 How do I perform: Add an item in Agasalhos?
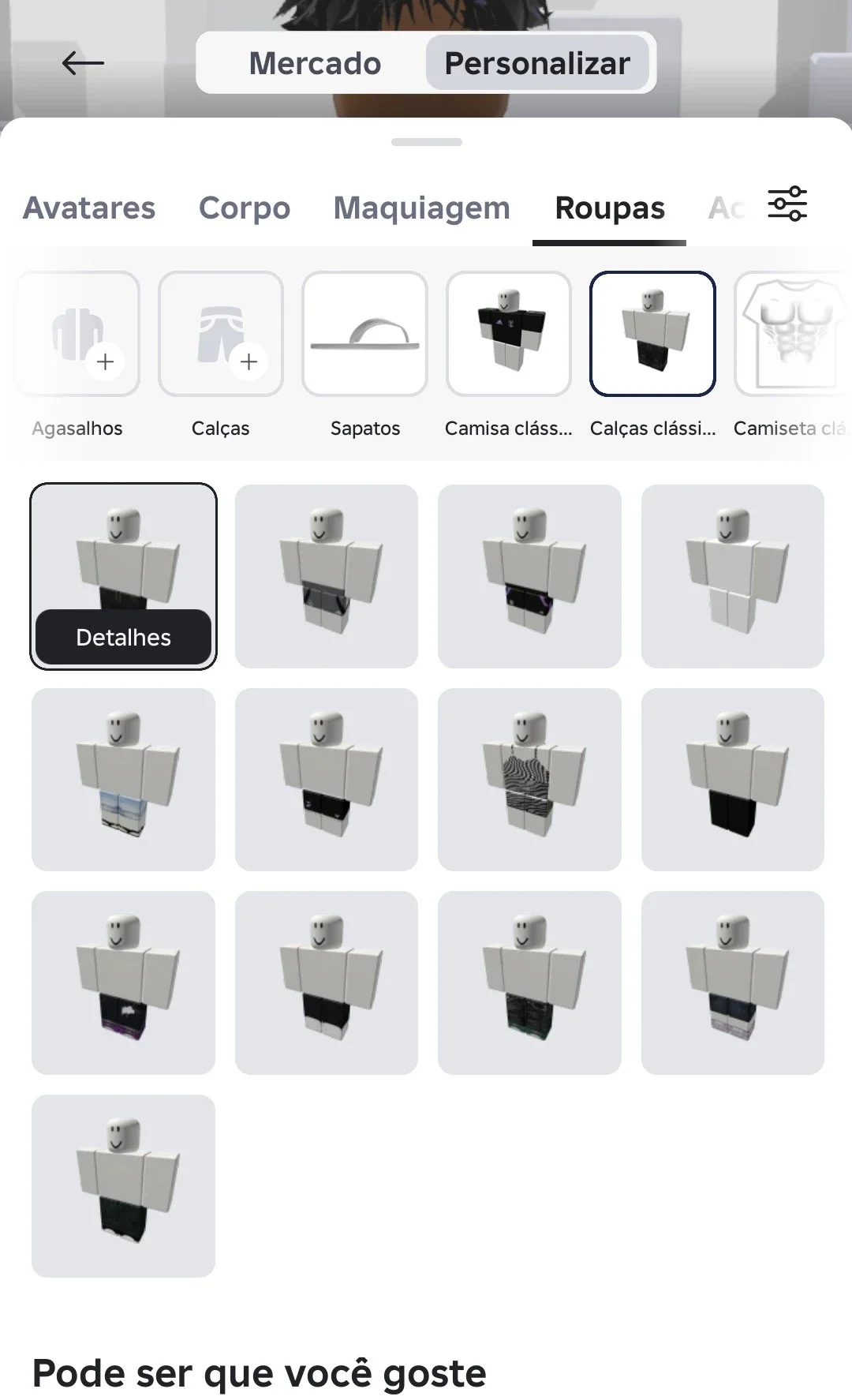point(77,334)
